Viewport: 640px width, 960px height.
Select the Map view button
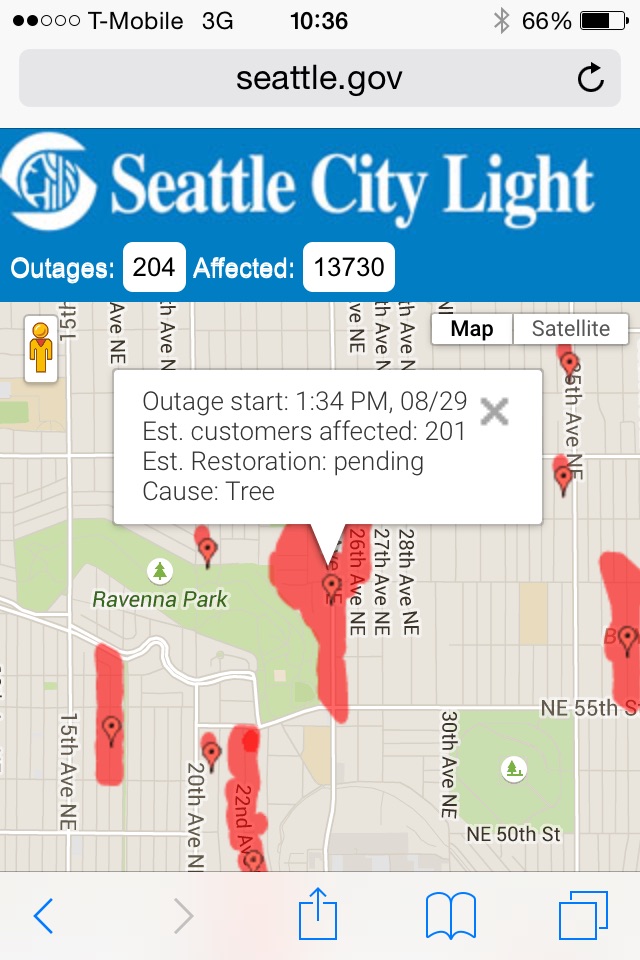[472, 329]
